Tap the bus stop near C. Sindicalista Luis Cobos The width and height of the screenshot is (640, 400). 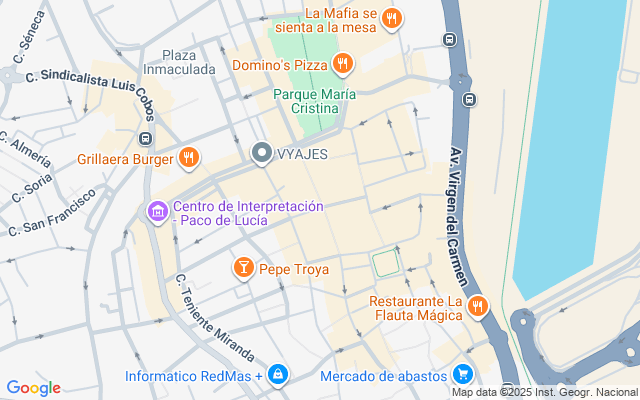point(146,138)
